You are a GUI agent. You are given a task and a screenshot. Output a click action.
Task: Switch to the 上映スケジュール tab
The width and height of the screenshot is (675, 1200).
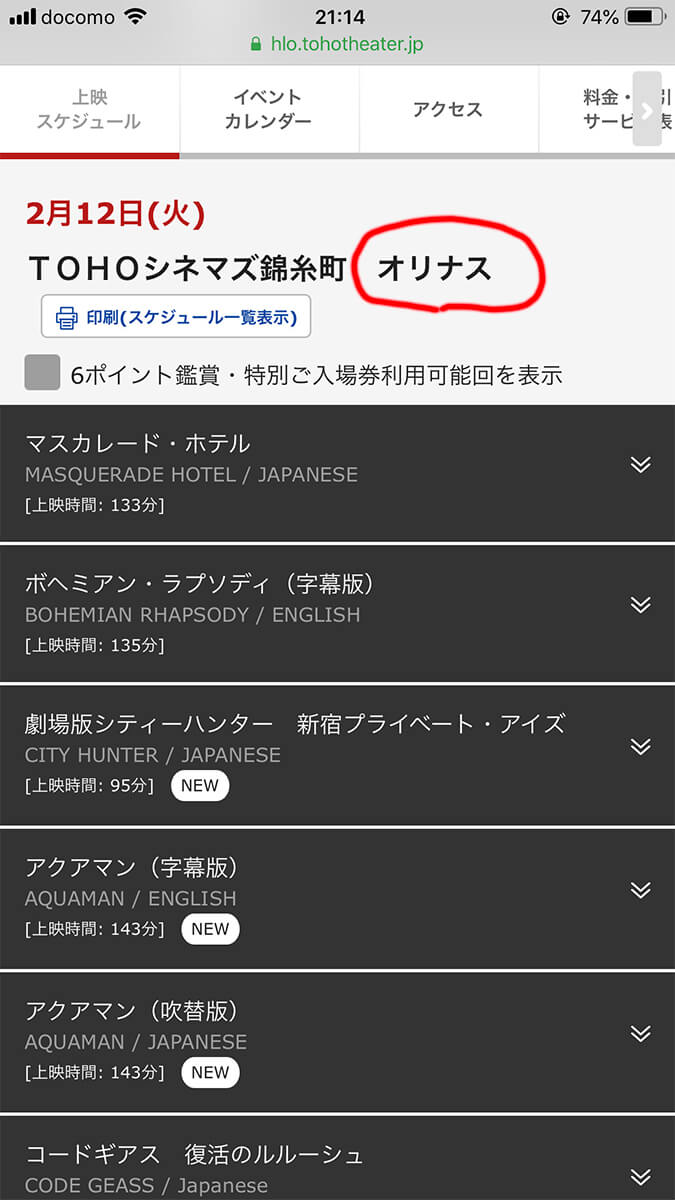89,109
